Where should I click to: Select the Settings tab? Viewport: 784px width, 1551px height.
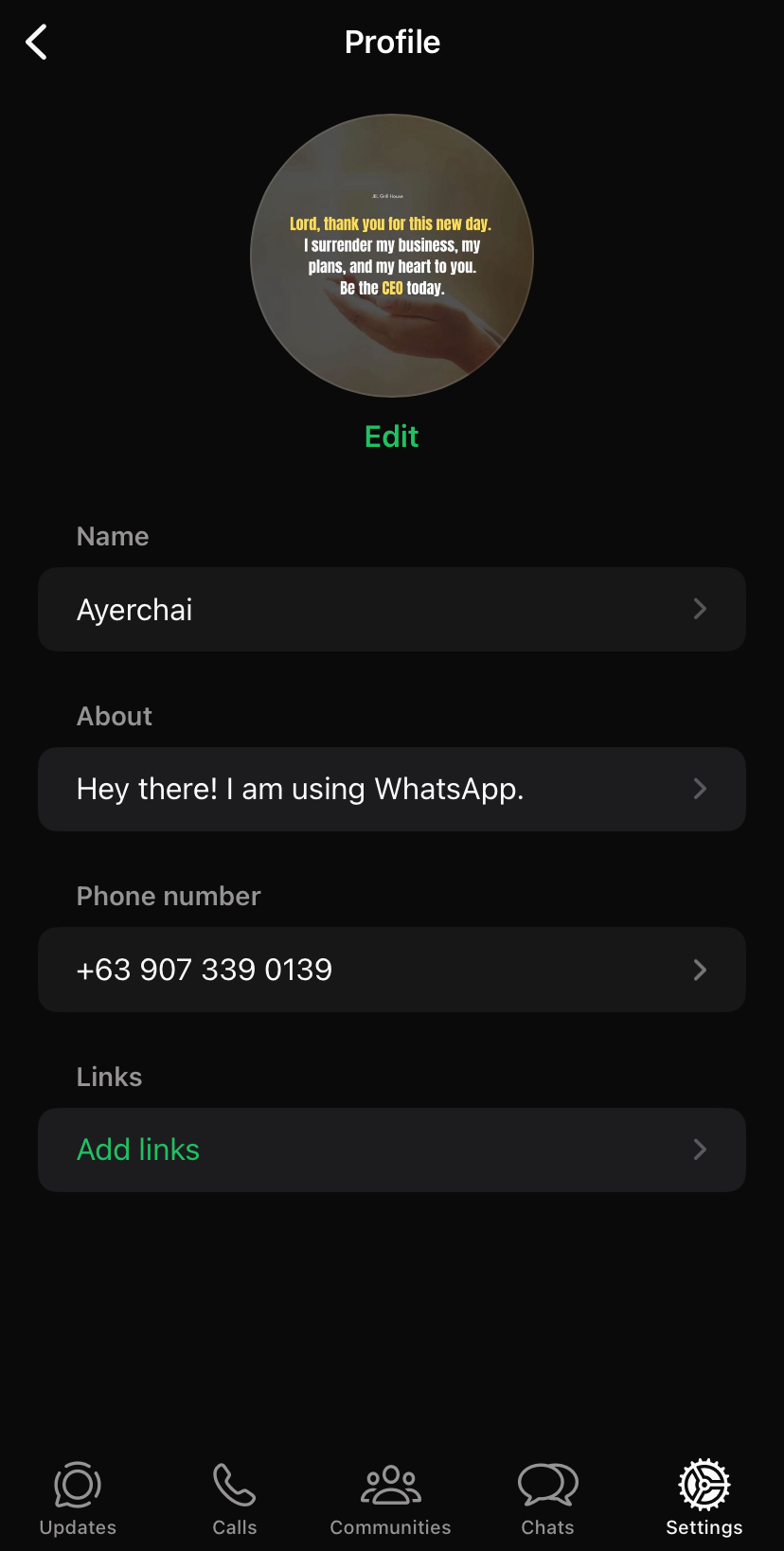(x=704, y=1499)
